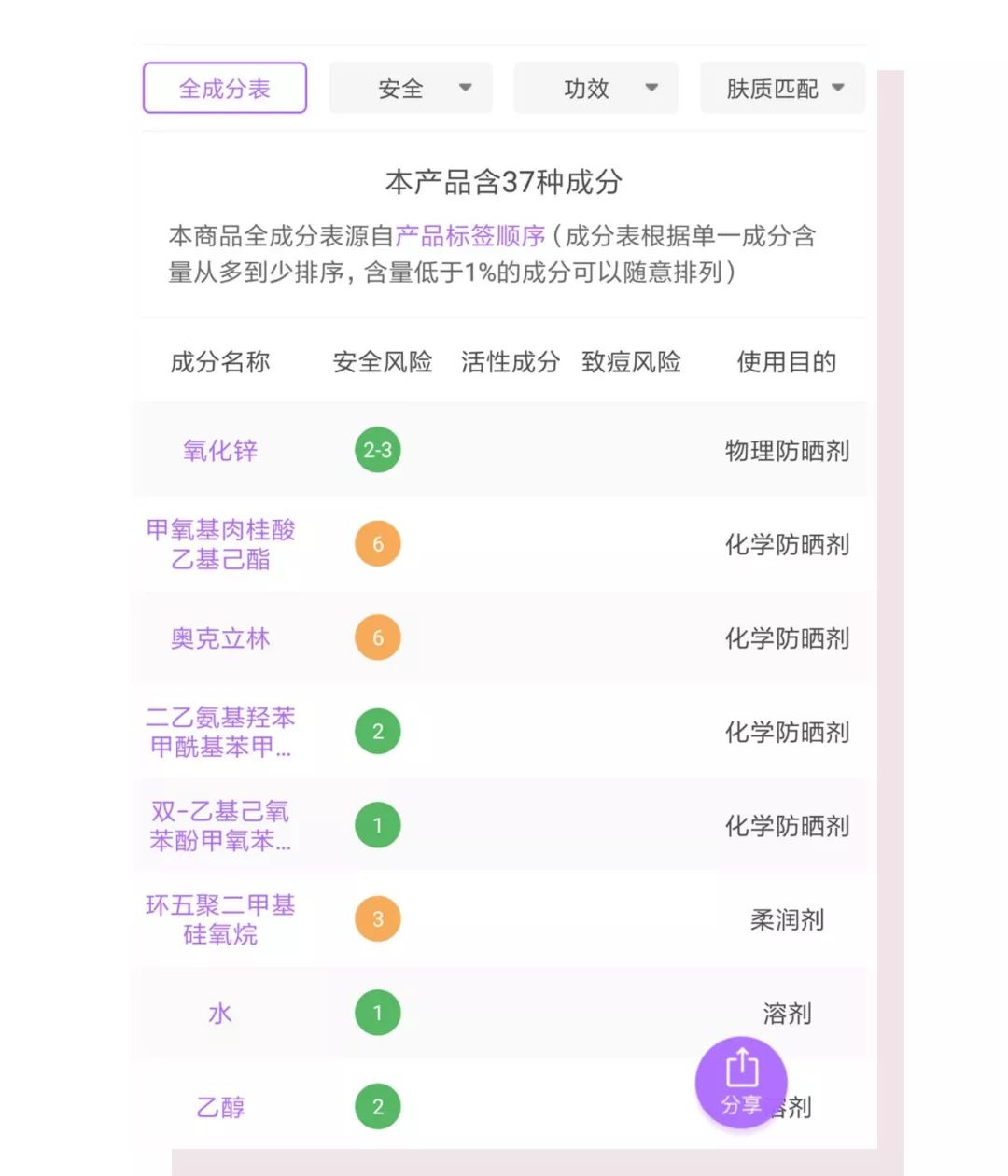Click the green 1 safety badge next to 水
The width and height of the screenshot is (1008, 1176).
[x=377, y=1013]
